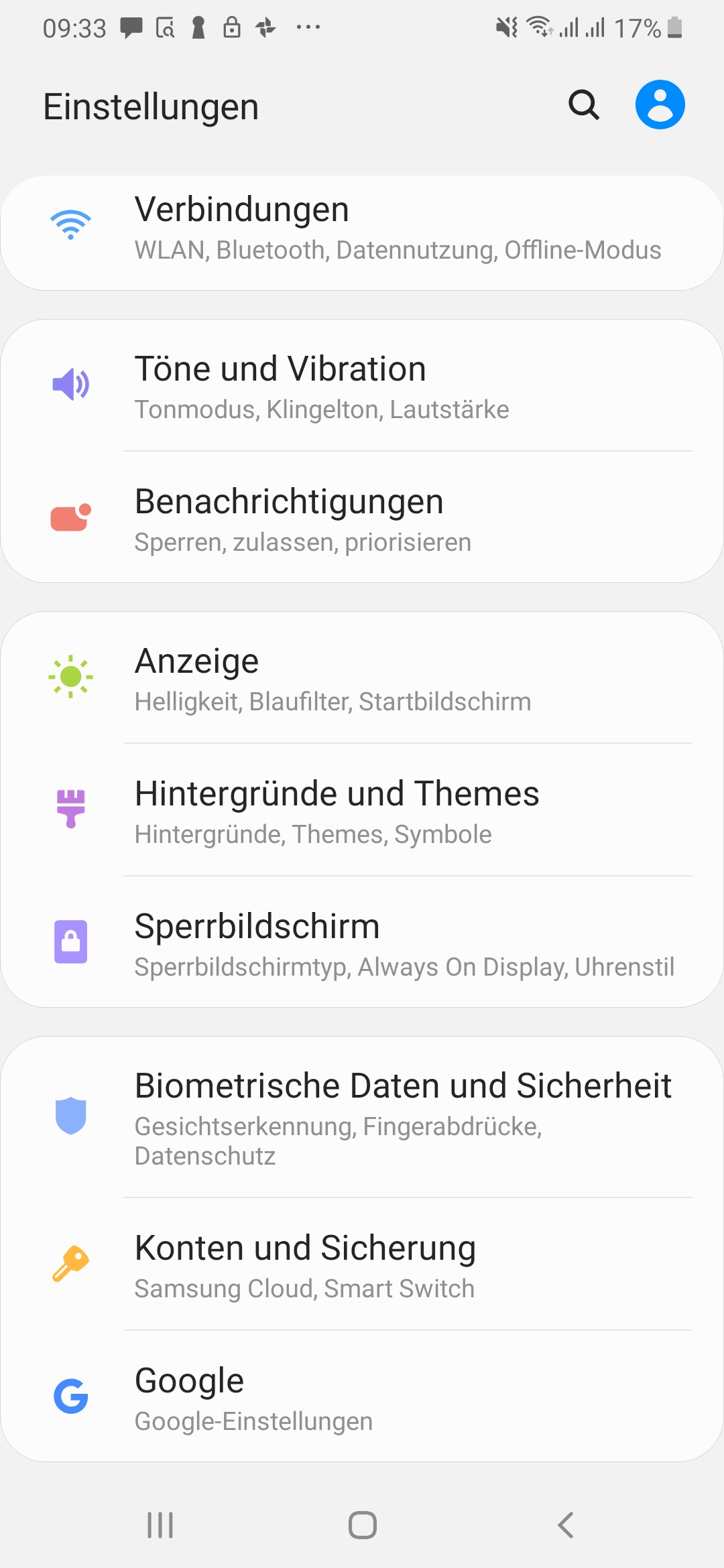Image resolution: width=724 pixels, height=1568 pixels.
Task: Open Verbindungen settings
Action: pos(362,233)
